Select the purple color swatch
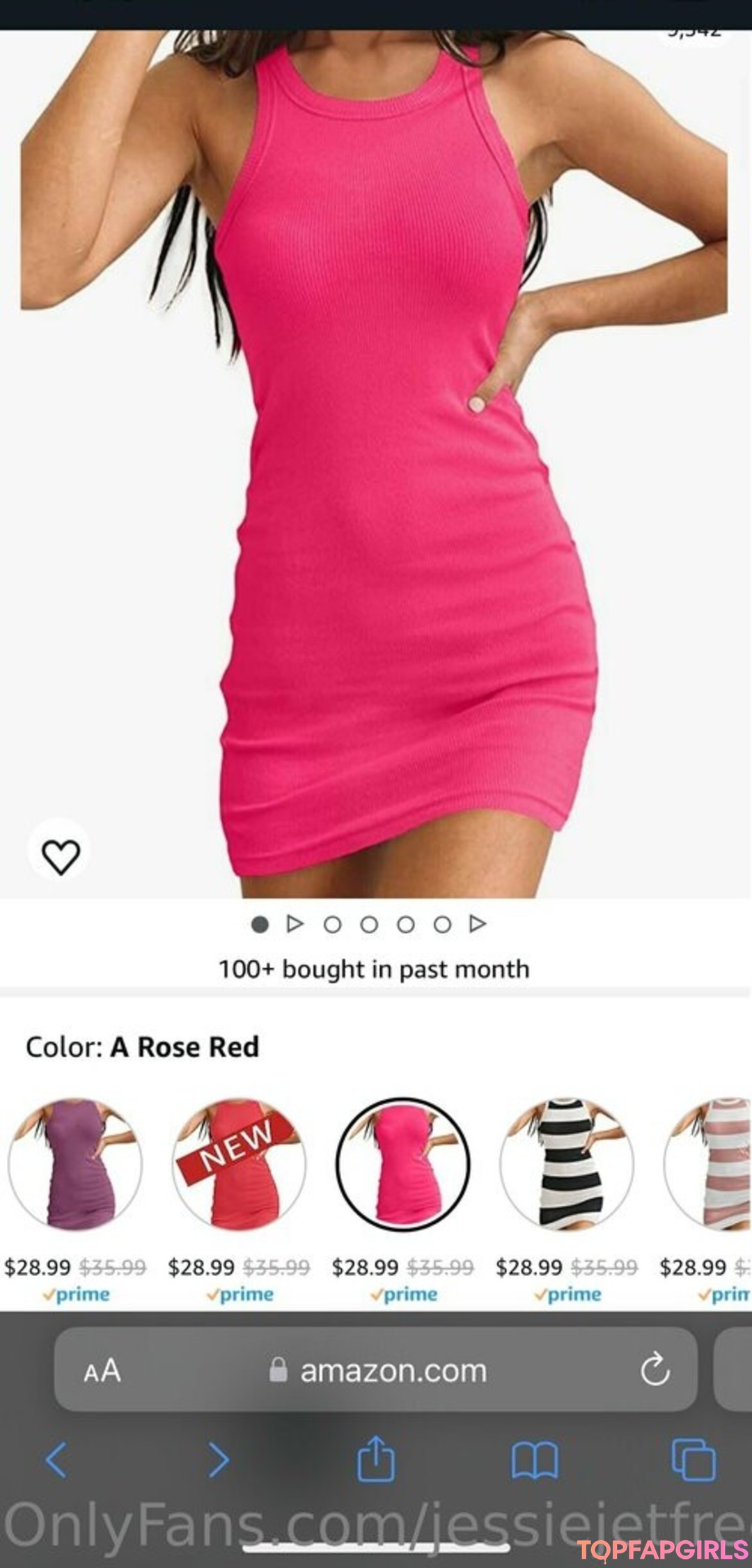 tap(75, 1164)
